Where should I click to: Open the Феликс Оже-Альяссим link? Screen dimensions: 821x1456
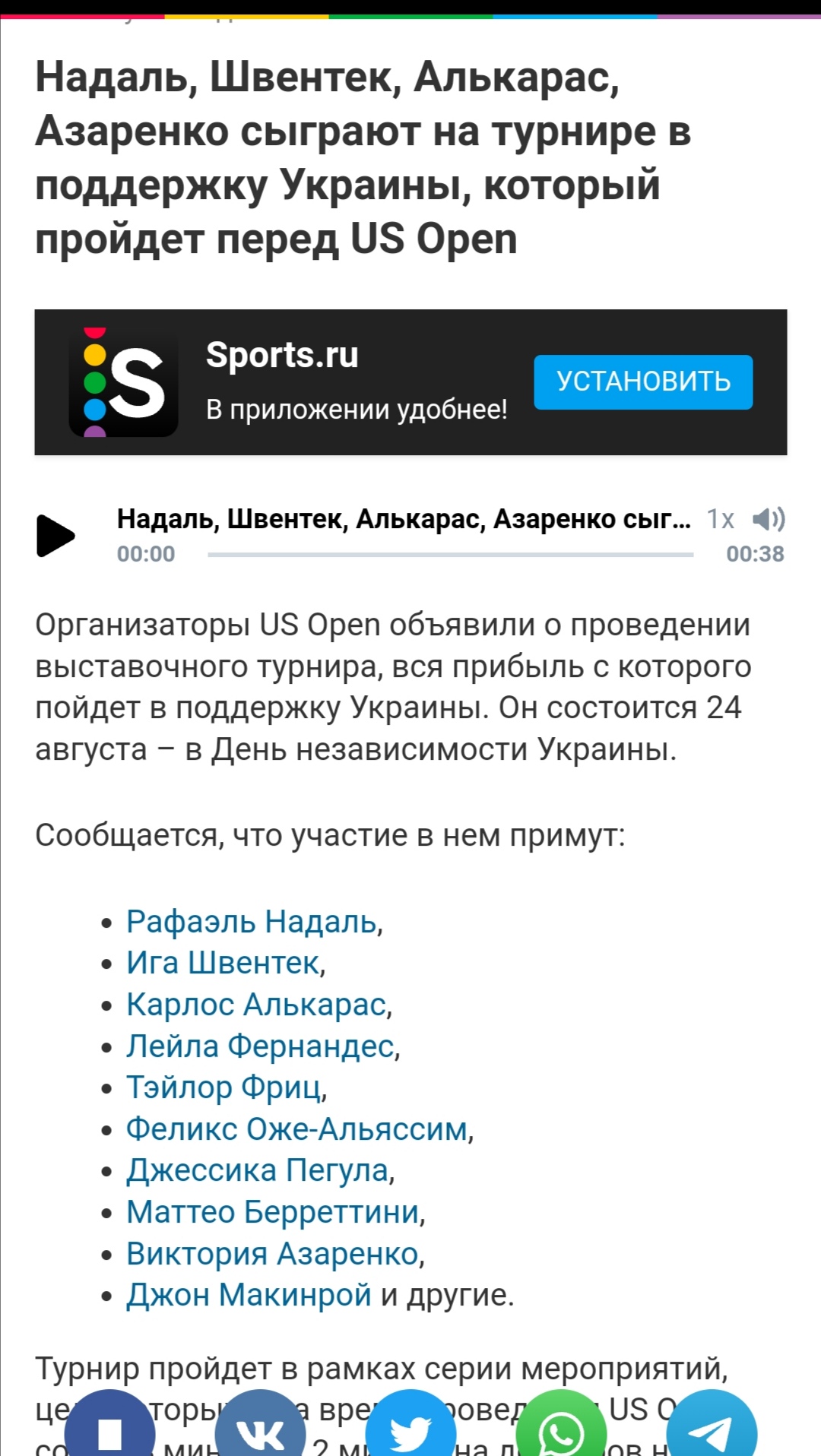click(x=296, y=1129)
